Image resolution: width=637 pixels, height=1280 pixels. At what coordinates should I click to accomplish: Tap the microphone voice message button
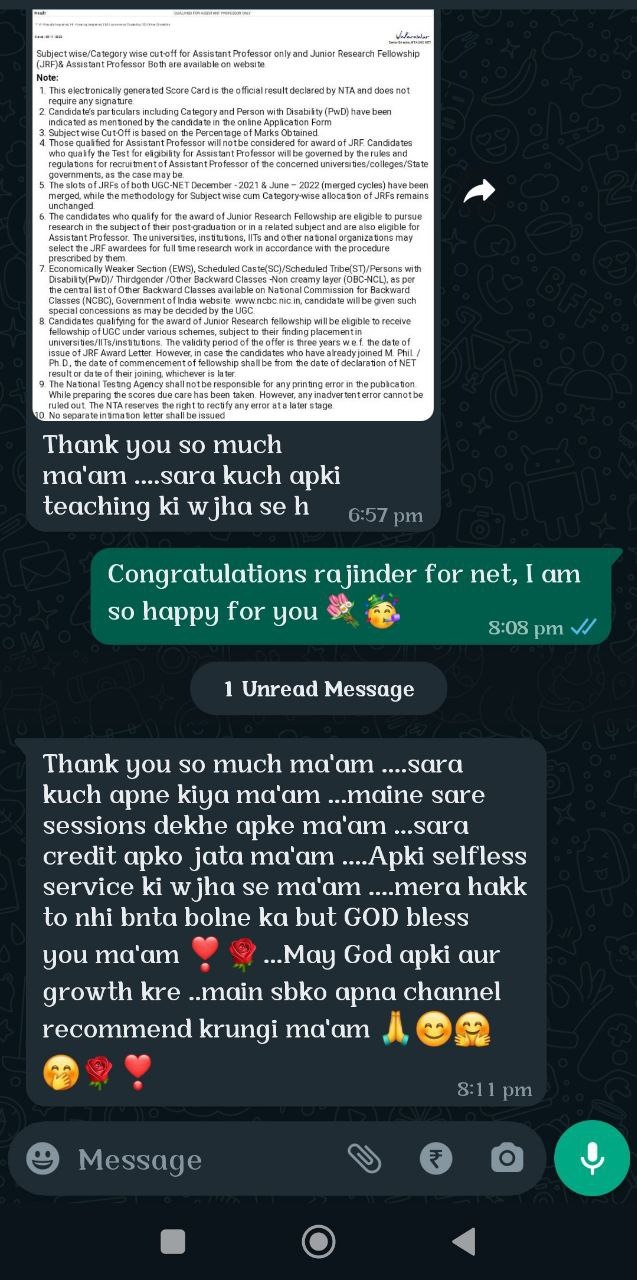point(592,1158)
